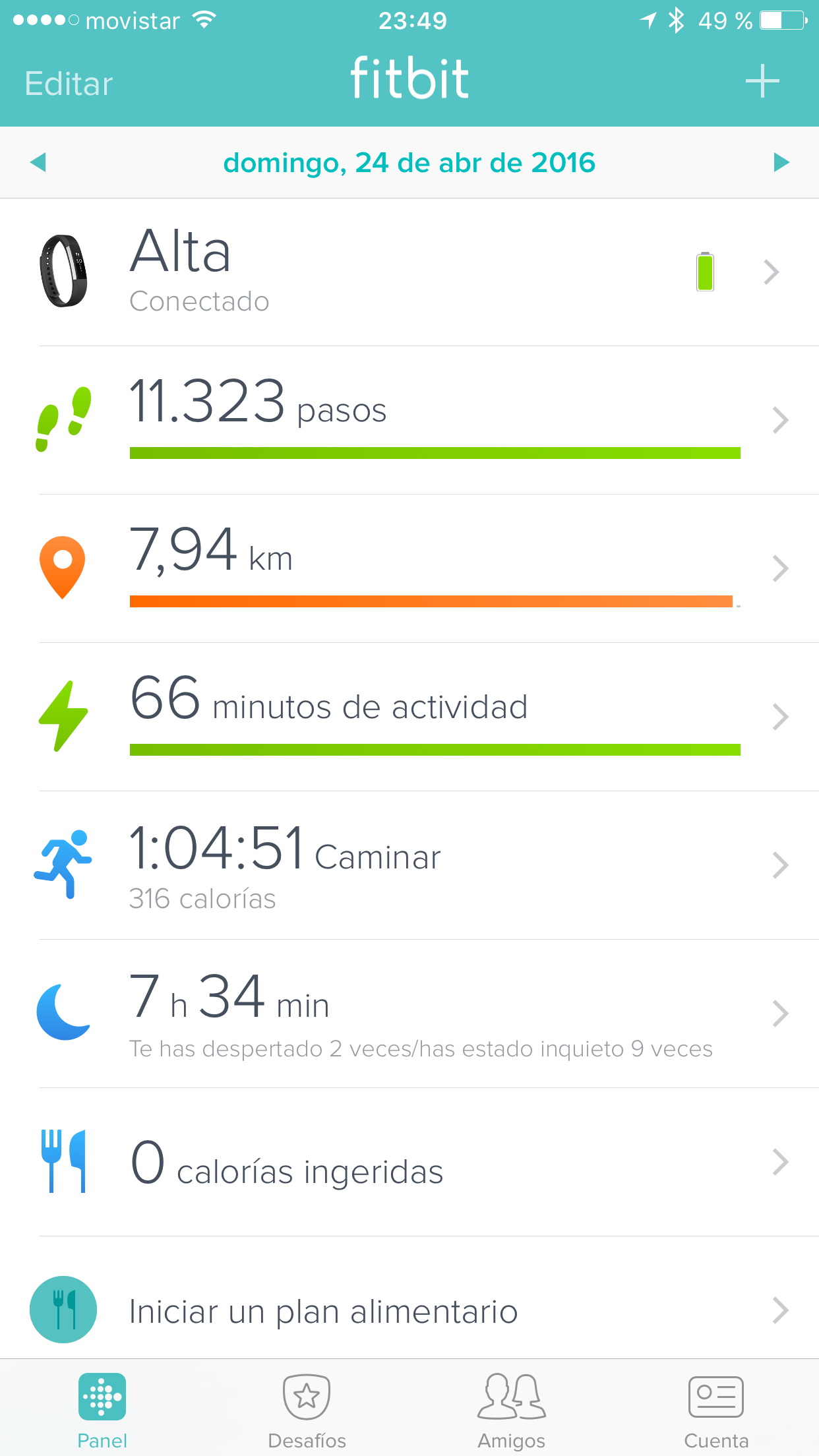Switch to the Panel tab

click(x=102, y=1409)
